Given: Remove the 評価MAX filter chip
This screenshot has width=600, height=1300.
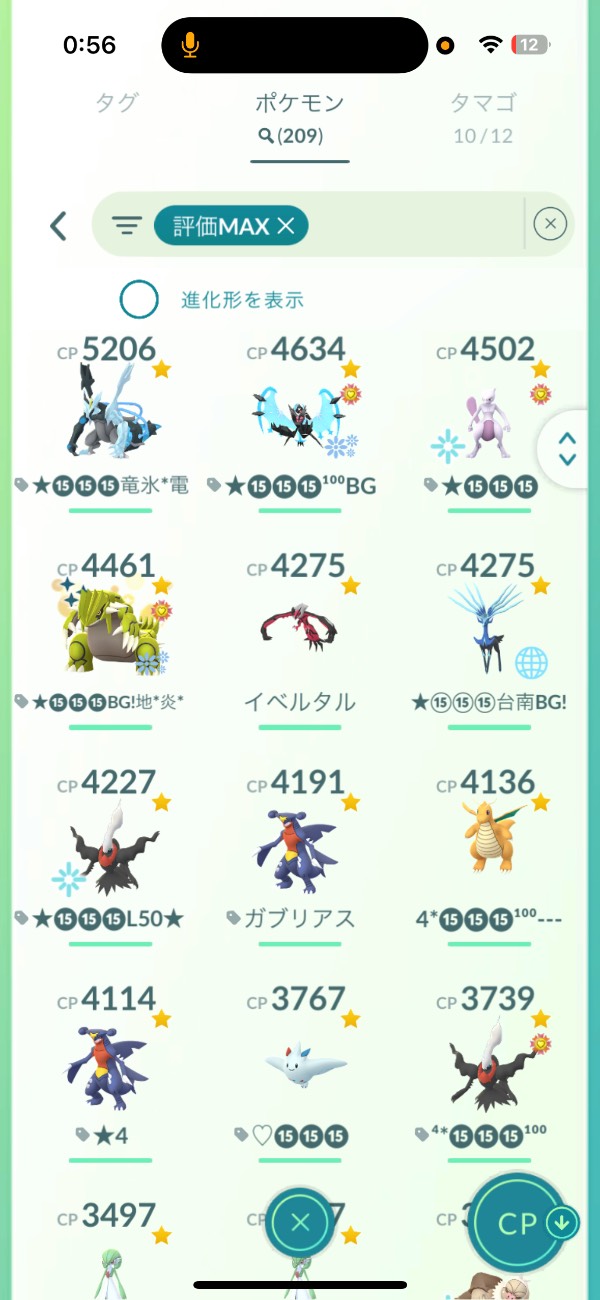Looking at the screenshot, I should pyautogui.click(x=285, y=227).
